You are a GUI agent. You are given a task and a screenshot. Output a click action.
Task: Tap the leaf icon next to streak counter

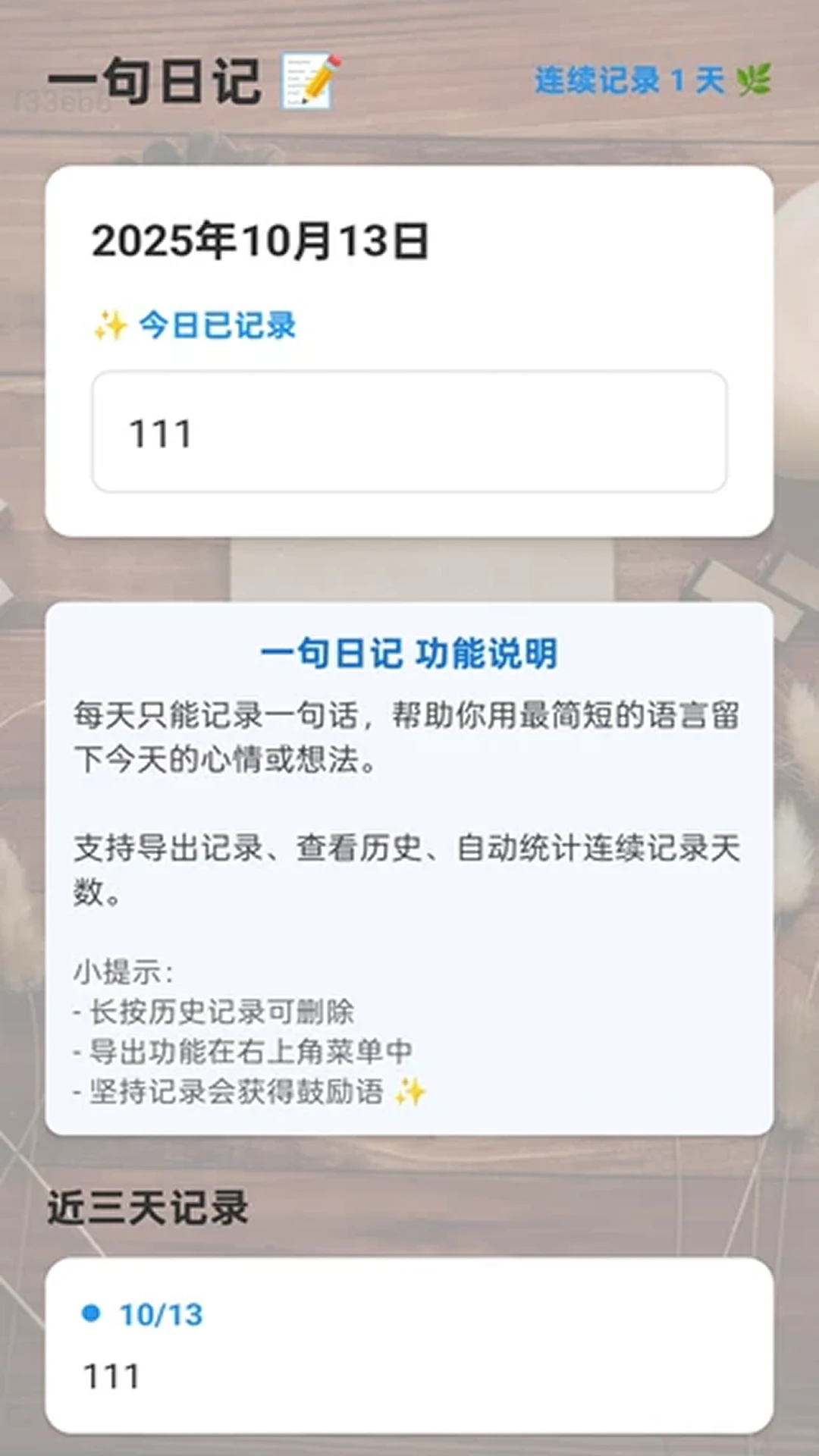(755, 80)
